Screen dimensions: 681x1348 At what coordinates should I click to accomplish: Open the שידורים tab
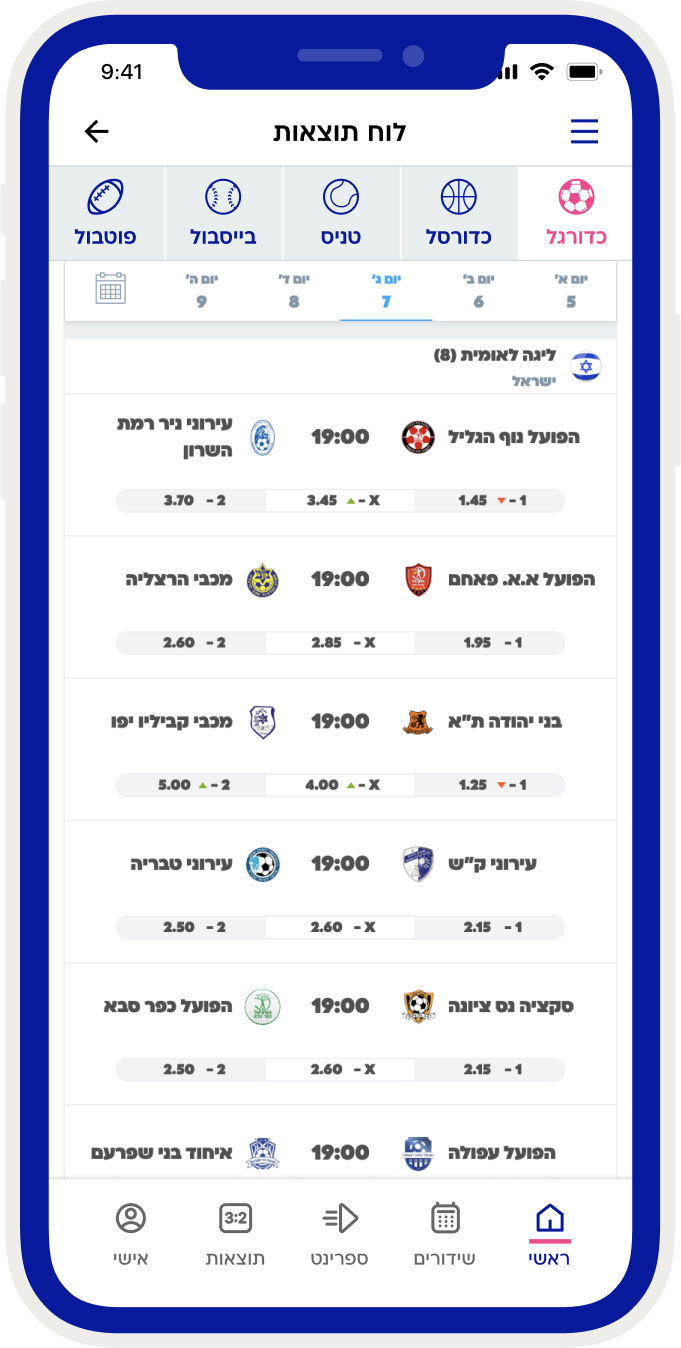(x=445, y=1233)
